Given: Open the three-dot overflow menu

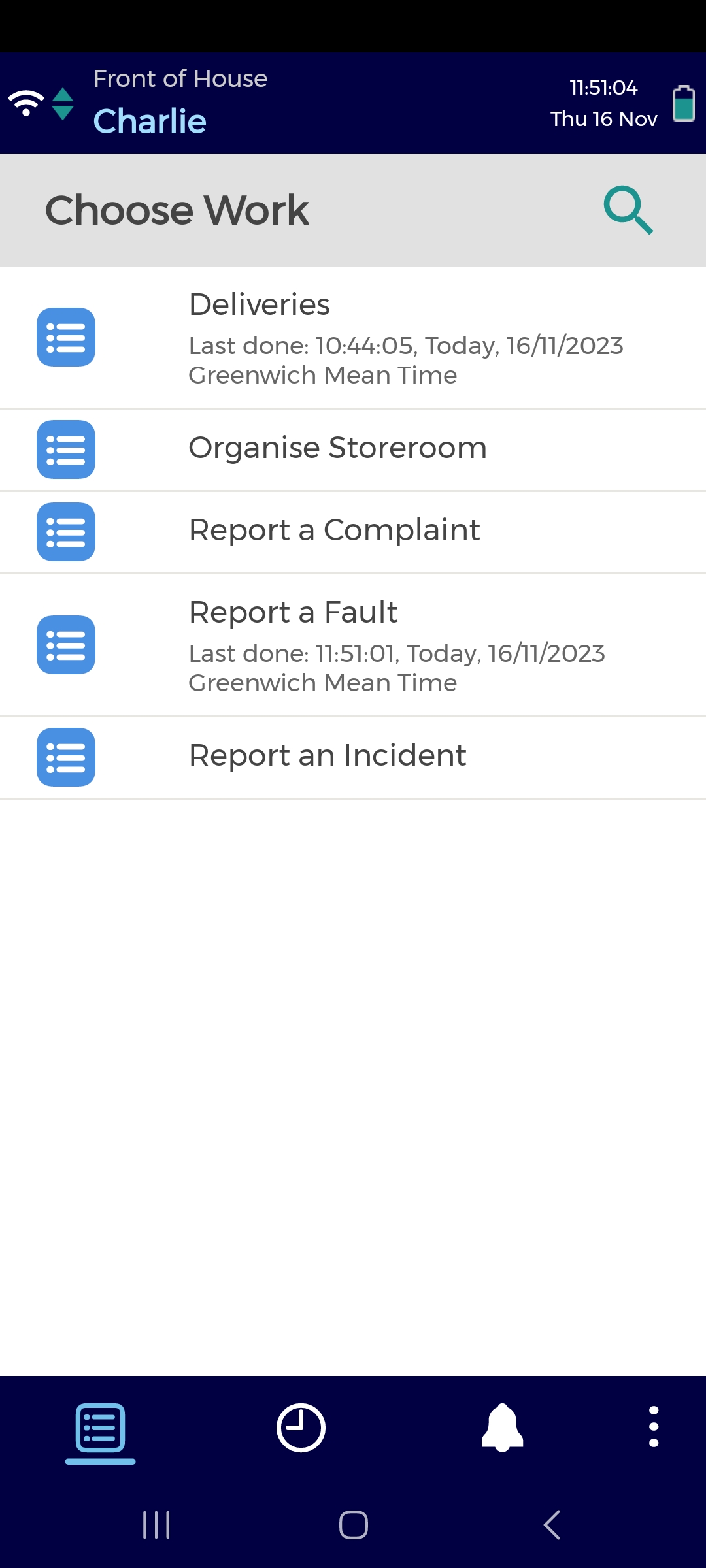Looking at the screenshot, I should point(653,1428).
